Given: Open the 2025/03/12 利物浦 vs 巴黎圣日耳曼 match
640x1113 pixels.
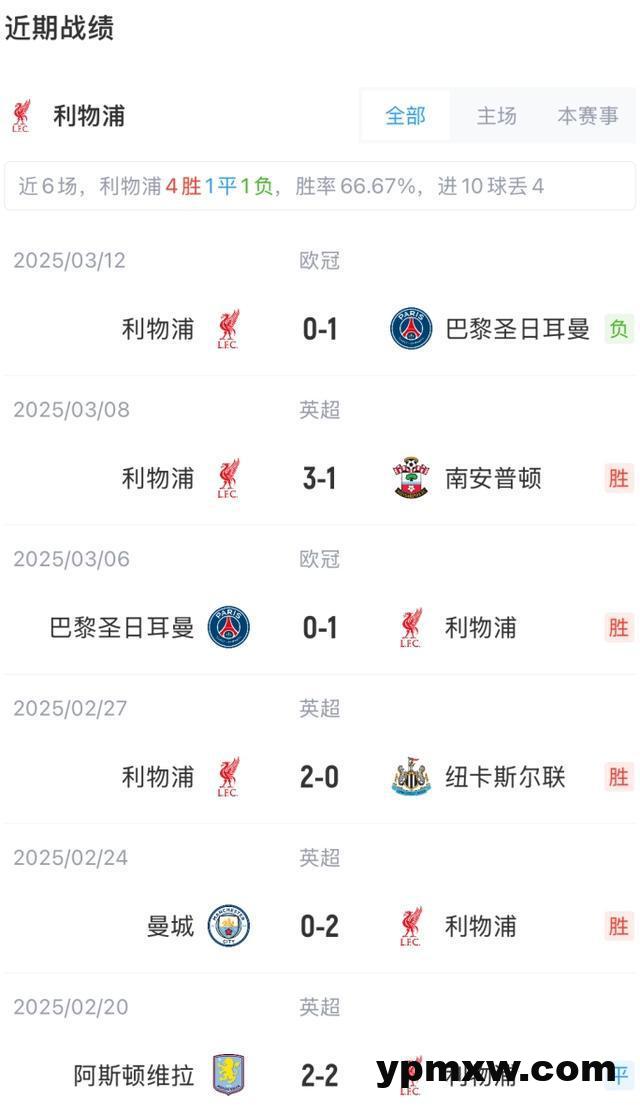Looking at the screenshot, I should click(320, 329).
